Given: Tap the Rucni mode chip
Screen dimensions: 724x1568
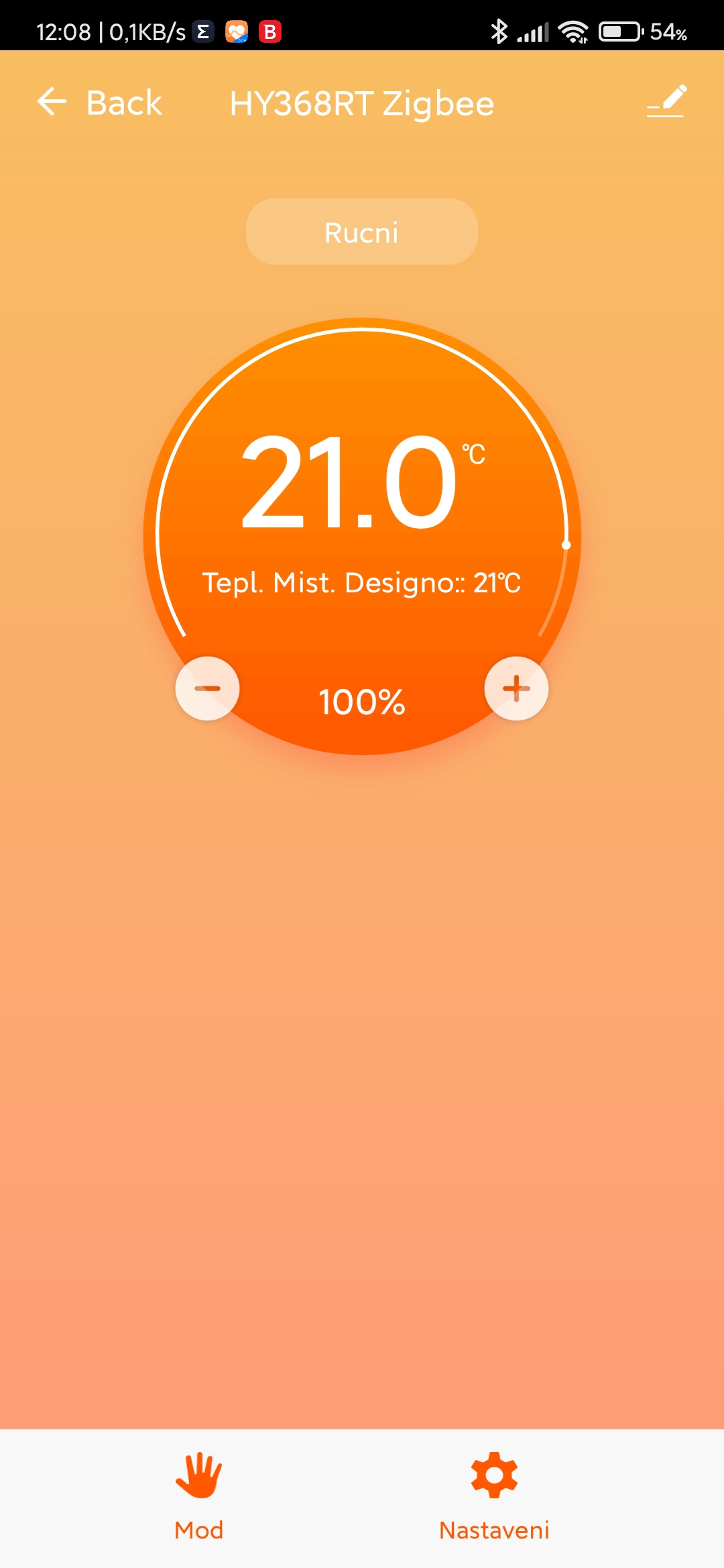Looking at the screenshot, I should click(x=362, y=232).
